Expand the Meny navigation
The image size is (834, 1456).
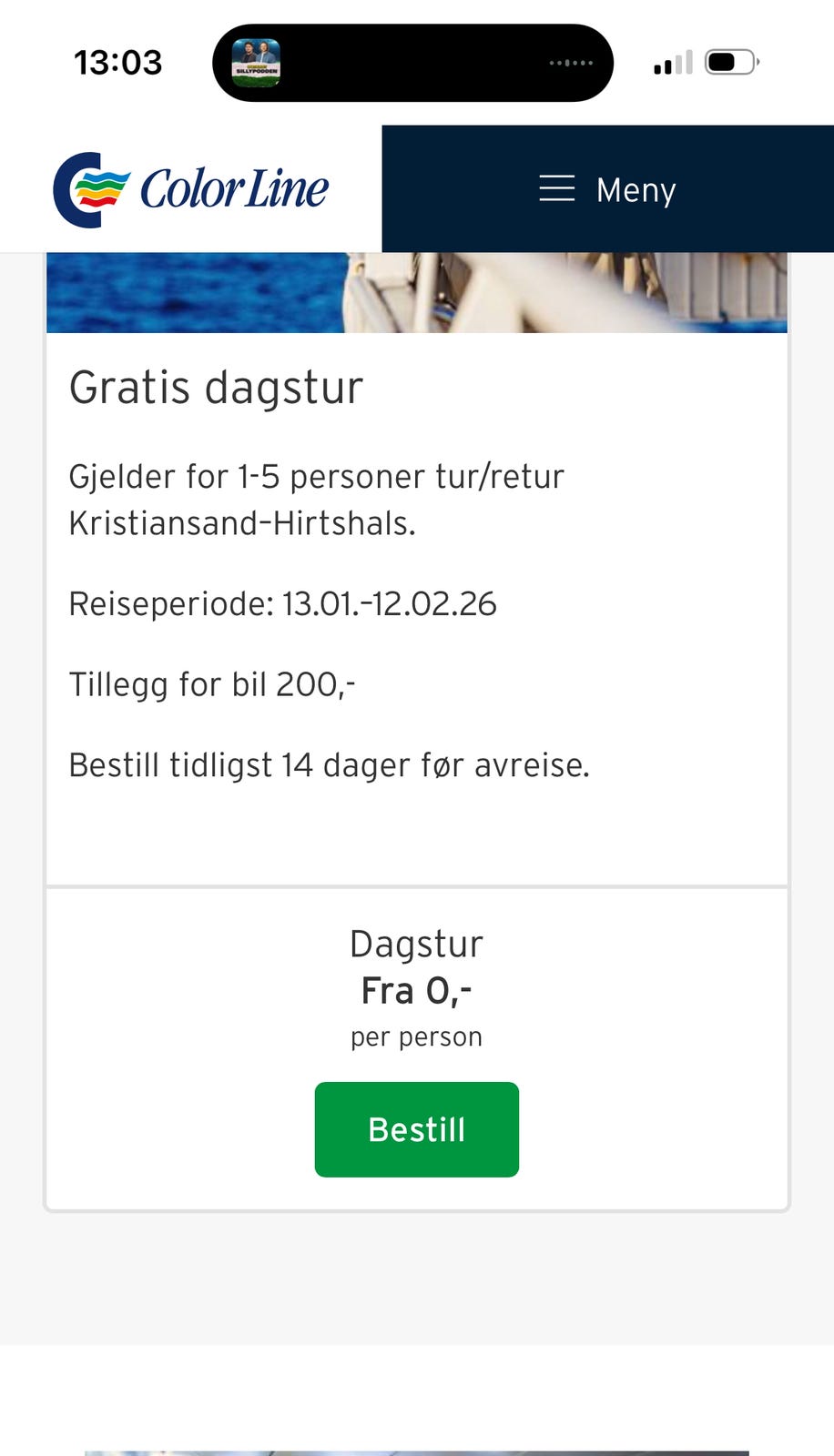pos(610,188)
